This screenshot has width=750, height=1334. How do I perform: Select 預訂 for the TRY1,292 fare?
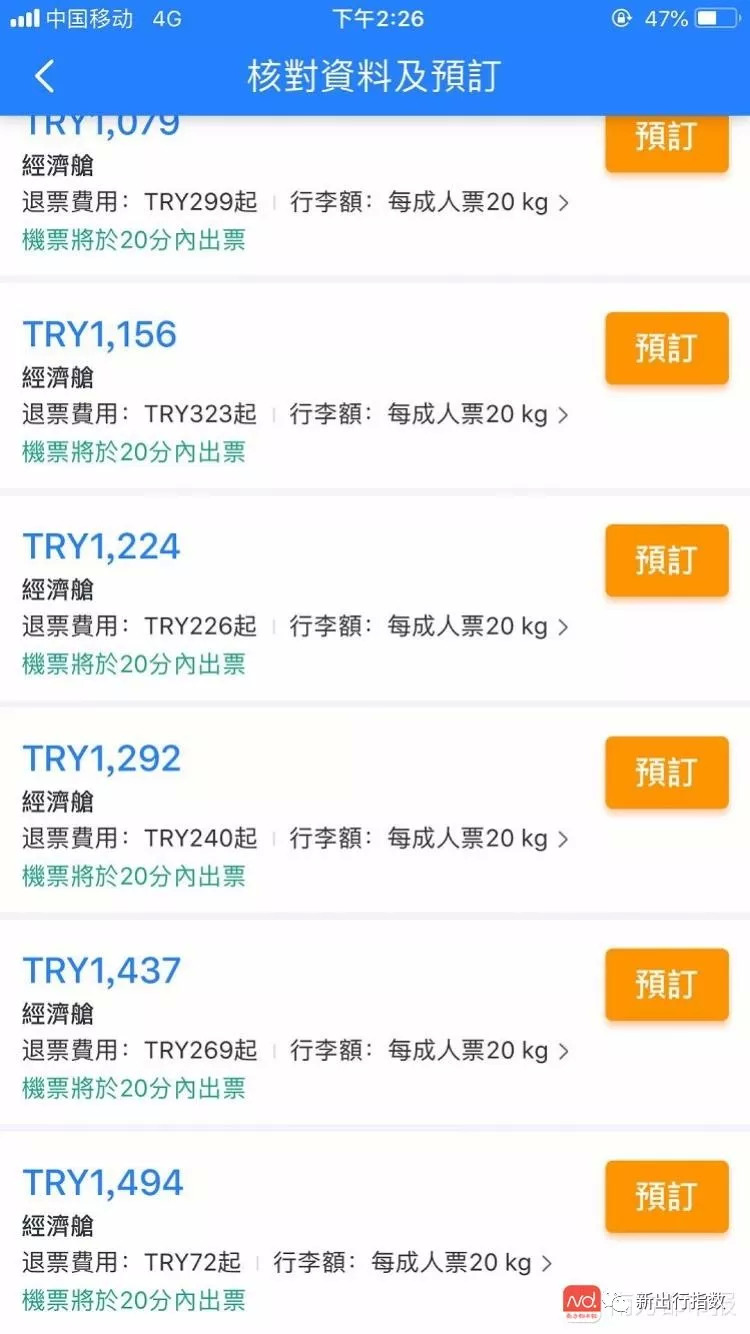[666, 772]
